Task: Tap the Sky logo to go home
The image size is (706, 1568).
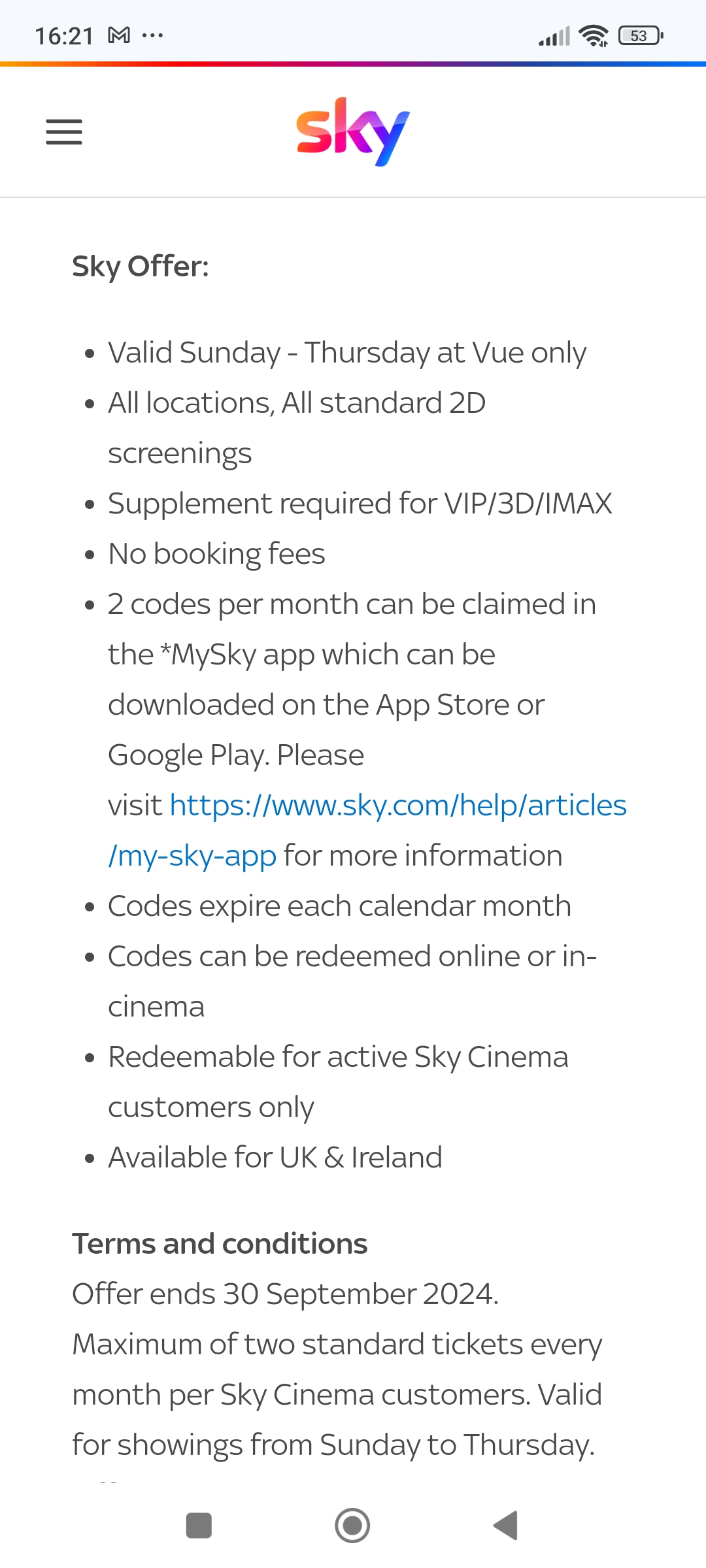Action: coord(353,132)
